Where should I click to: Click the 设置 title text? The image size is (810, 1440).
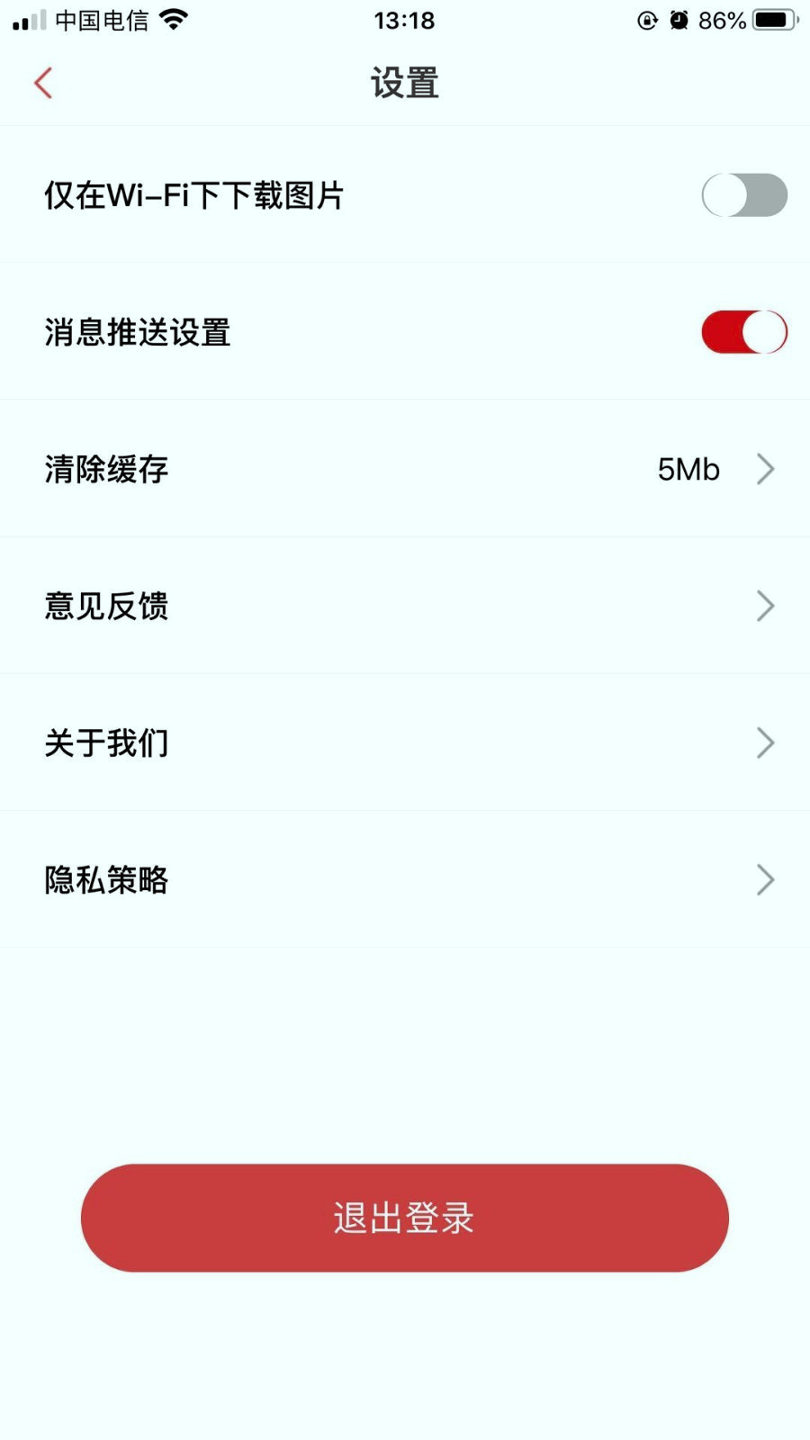click(x=404, y=84)
